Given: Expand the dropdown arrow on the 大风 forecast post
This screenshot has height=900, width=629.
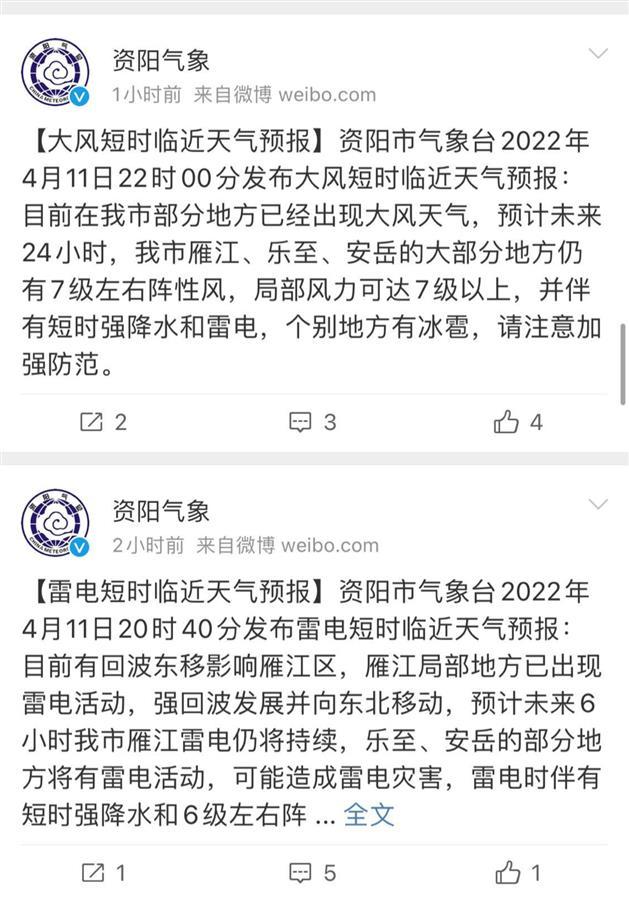Looking at the screenshot, I should 597,53.
